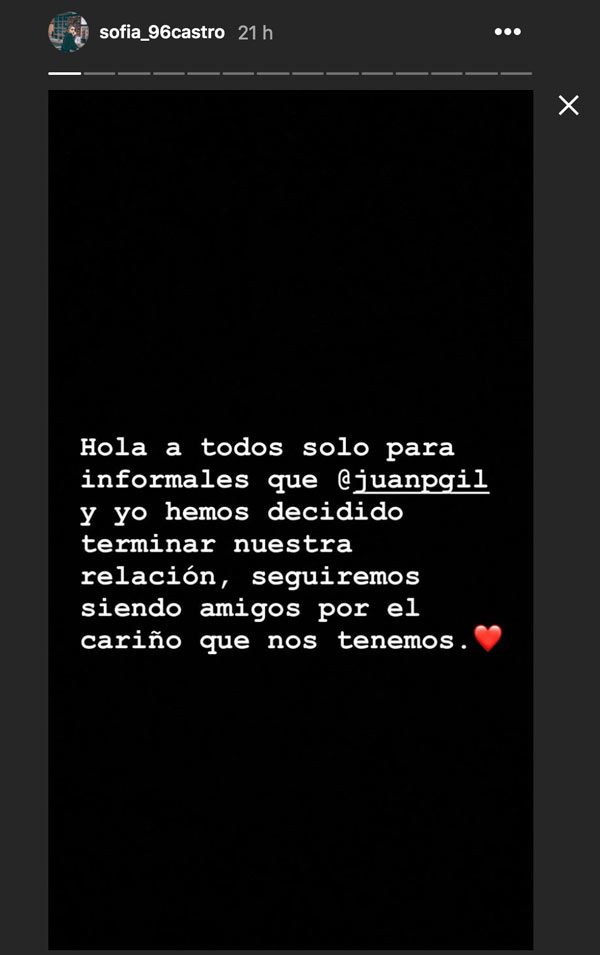The height and width of the screenshot is (955, 600).
Task: Close the story viewer
Action: (x=568, y=105)
